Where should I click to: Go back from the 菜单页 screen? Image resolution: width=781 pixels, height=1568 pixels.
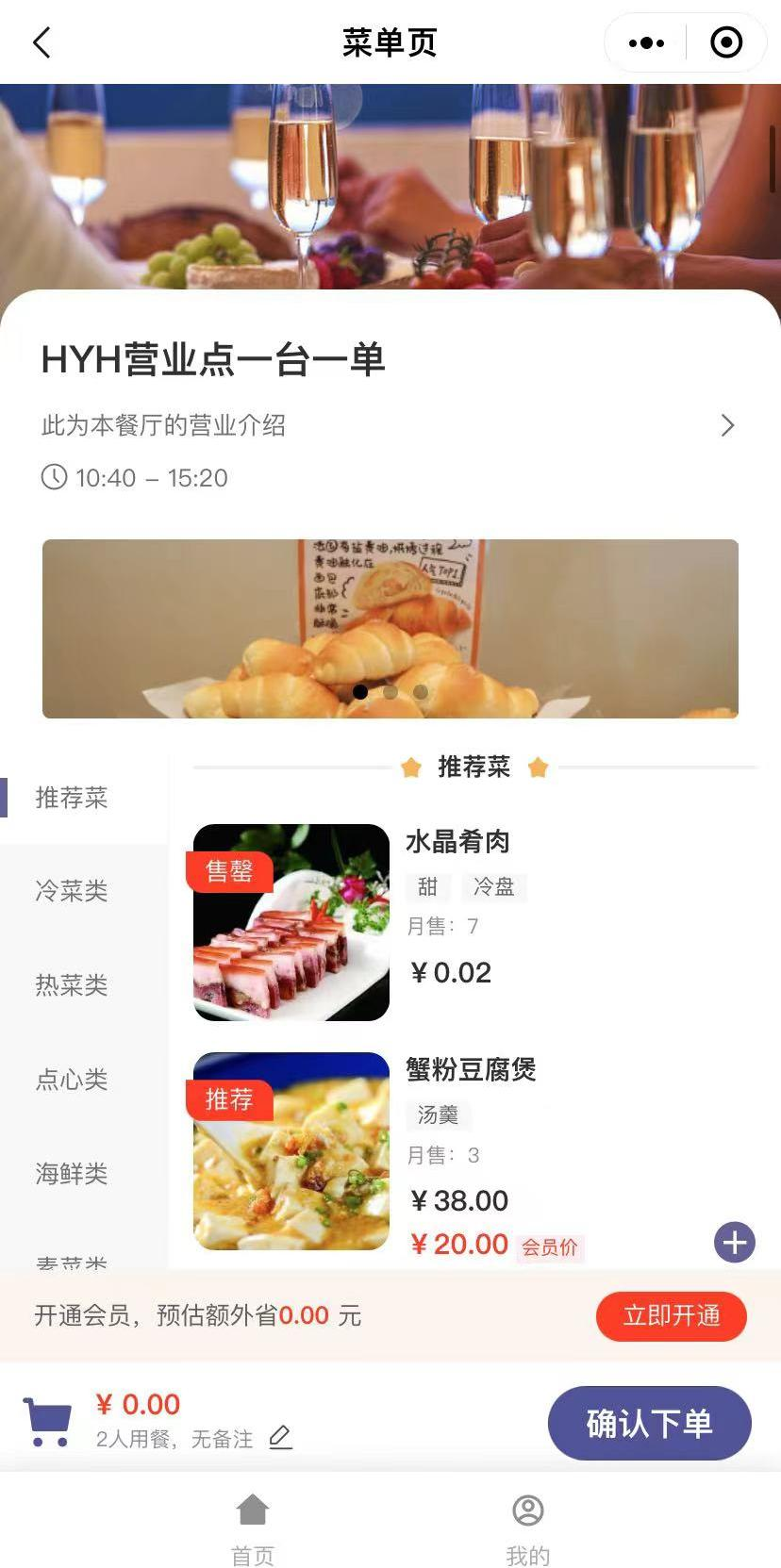pos(42,42)
